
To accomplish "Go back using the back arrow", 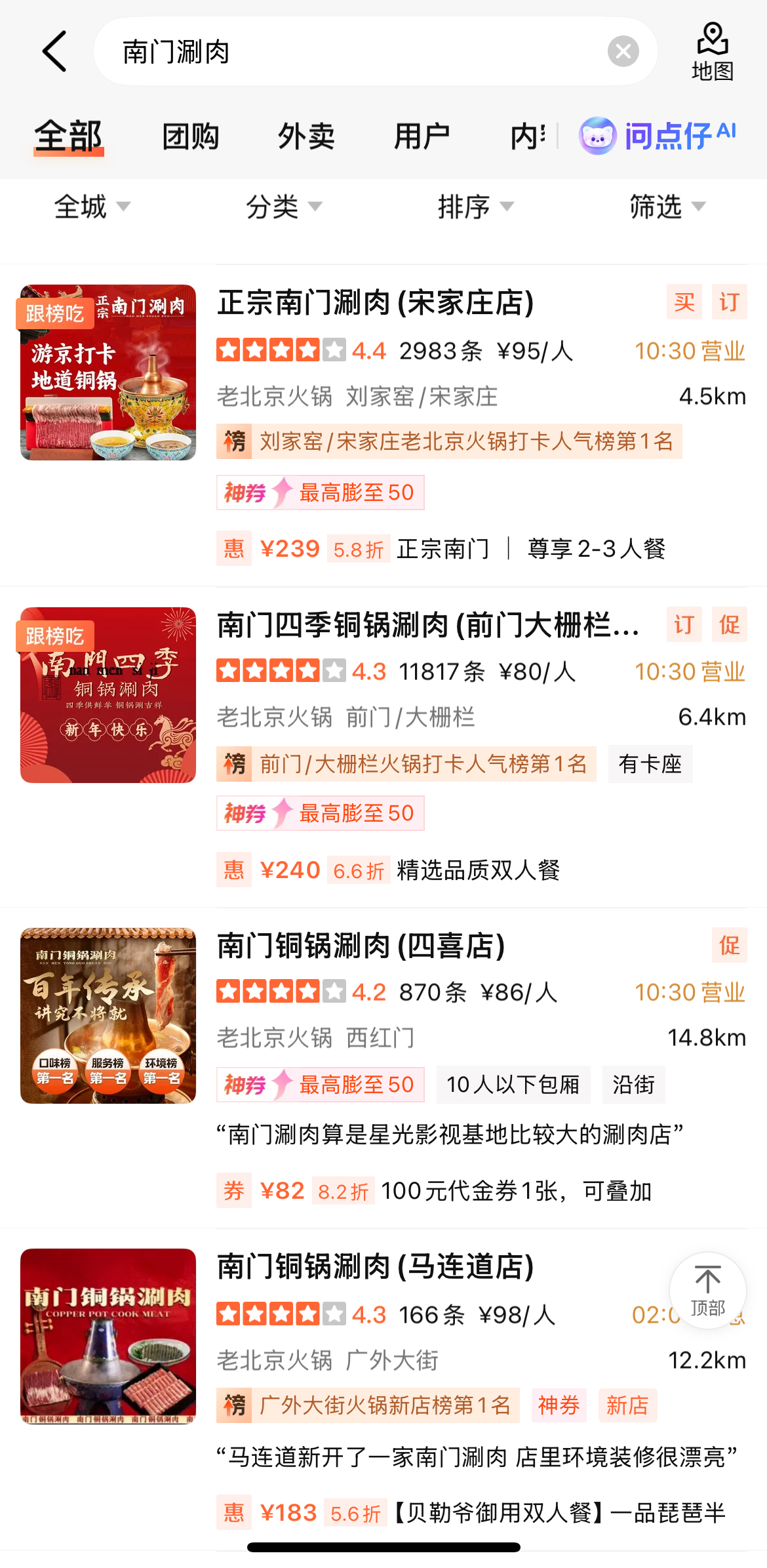I will pyautogui.click(x=54, y=51).
